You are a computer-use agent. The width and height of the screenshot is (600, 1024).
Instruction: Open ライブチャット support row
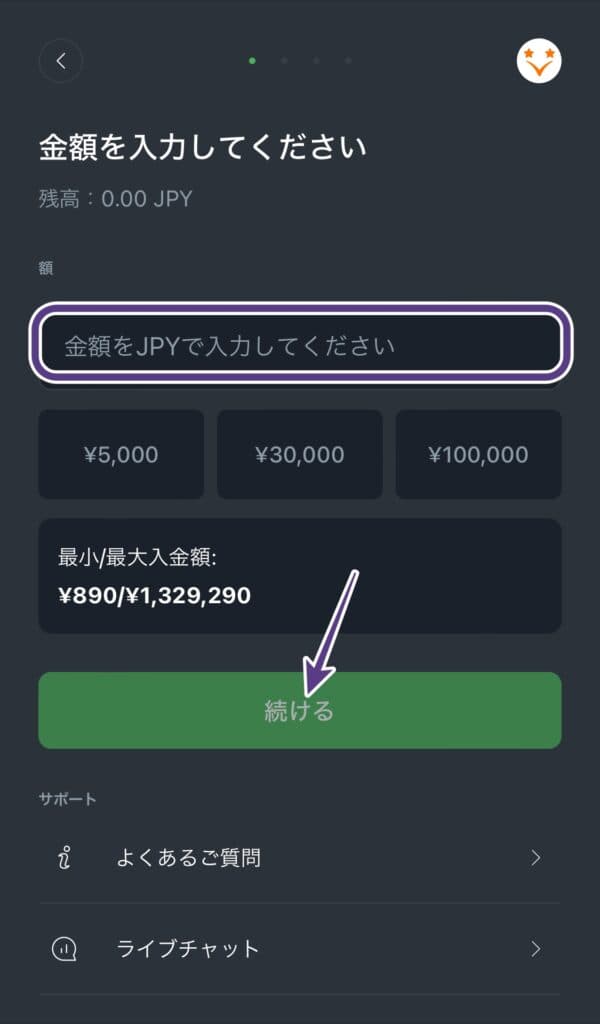(x=300, y=948)
